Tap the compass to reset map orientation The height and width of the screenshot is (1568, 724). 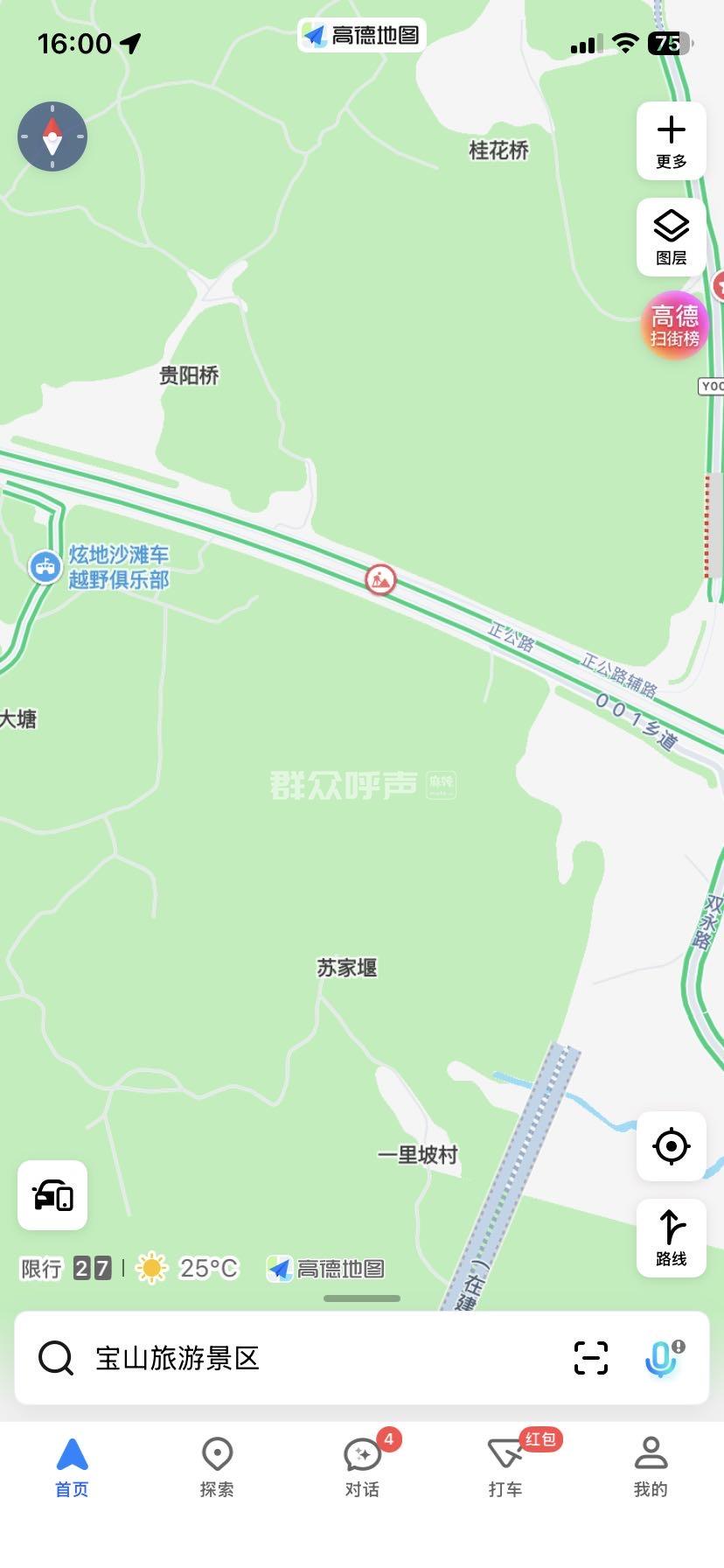coord(52,136)
